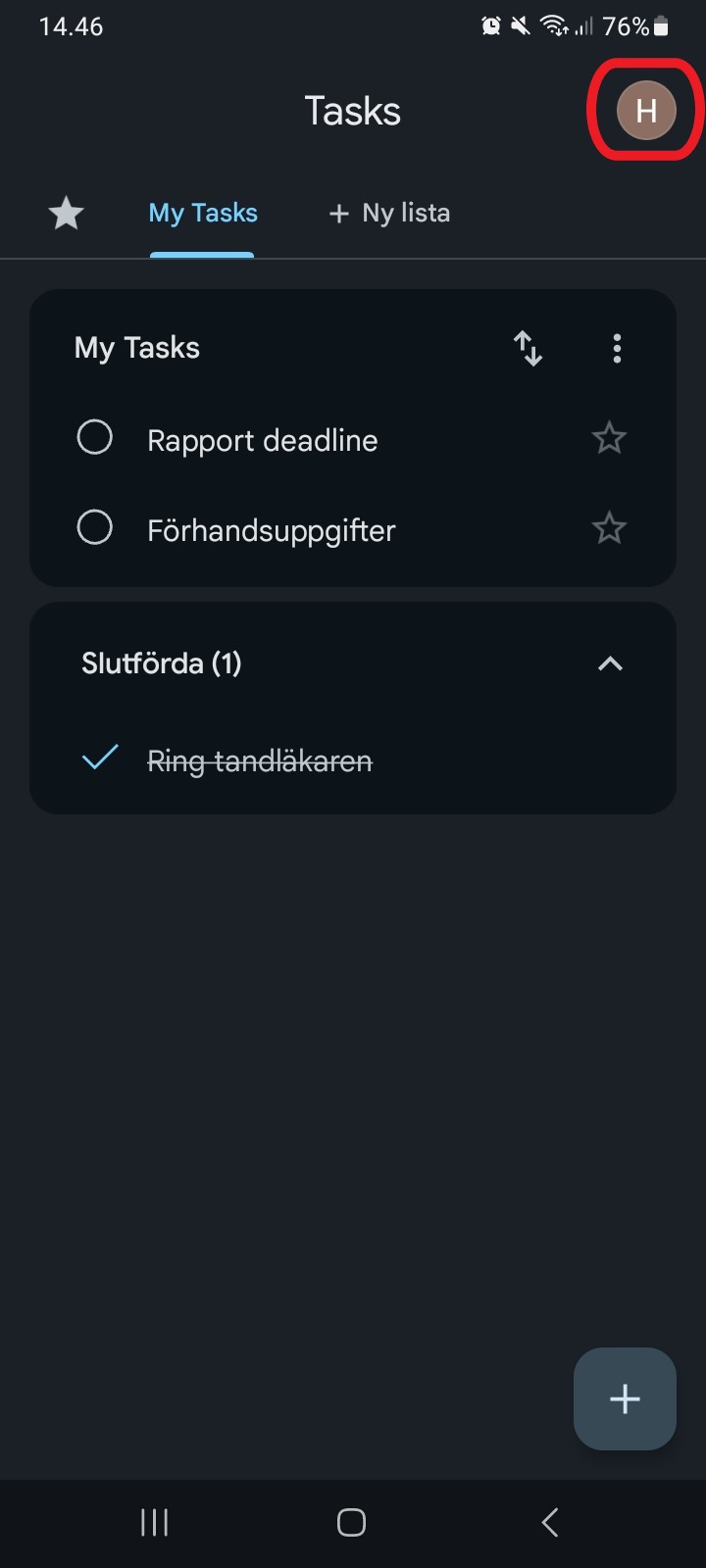Open the account avatar H
The height and width of the screenshot is (1568, 706).
pos(646,111)
